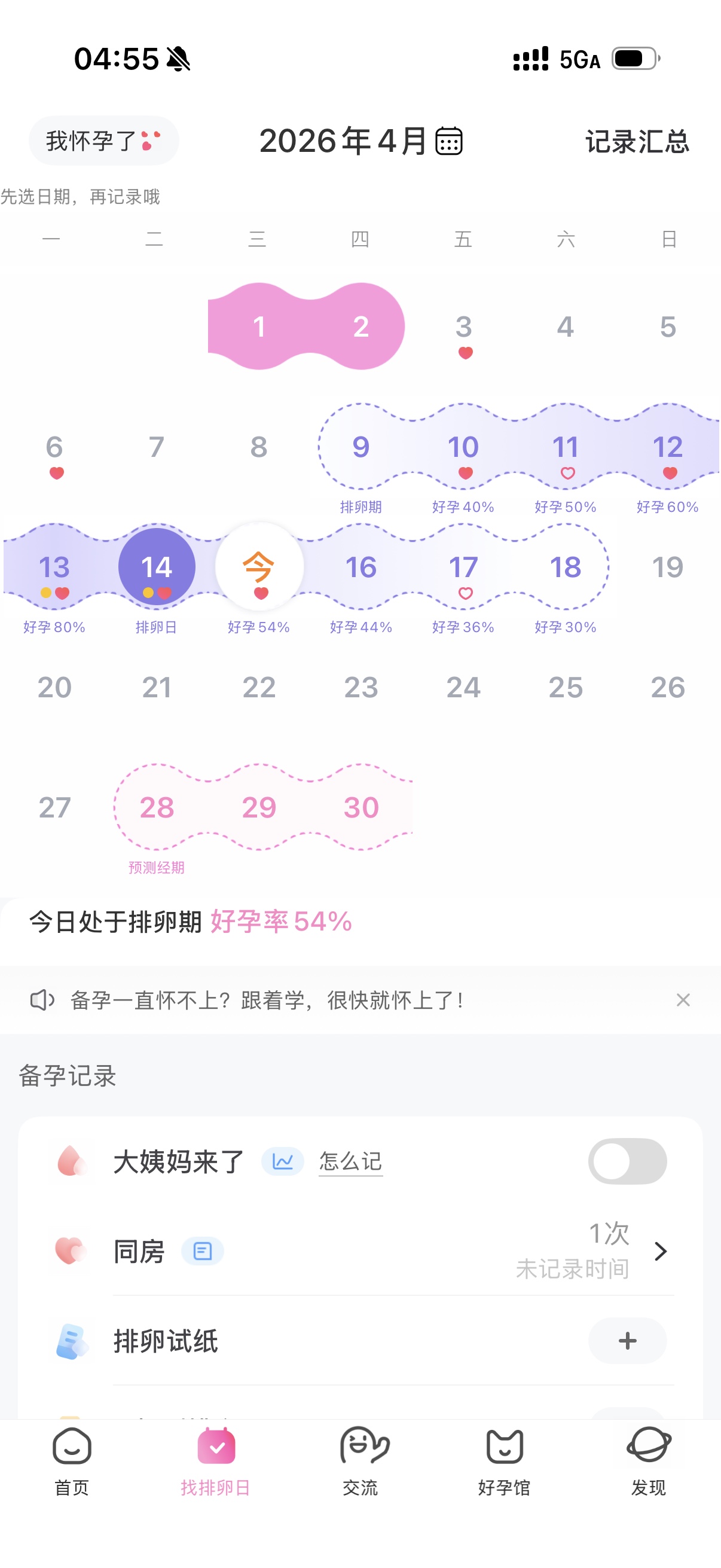This screenshot has width=721, height=1568.
Task: Toggle the 大姨妈来了 switch
Action: [x=627, y=1161]
